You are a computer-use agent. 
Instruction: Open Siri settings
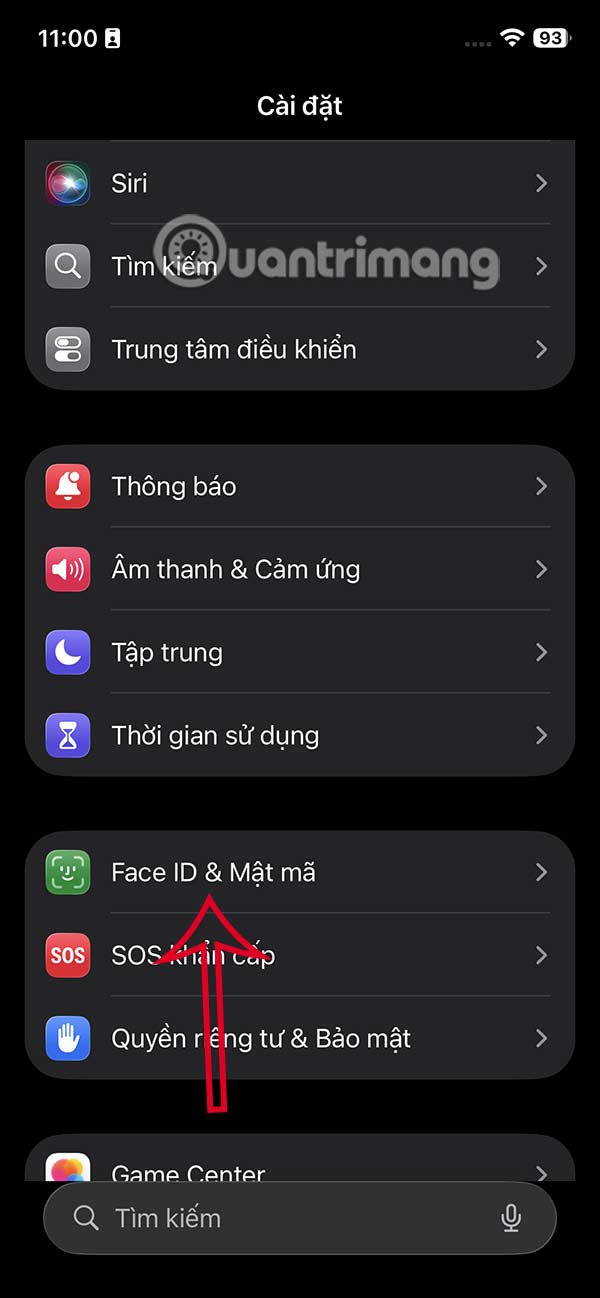pos(300,183)
